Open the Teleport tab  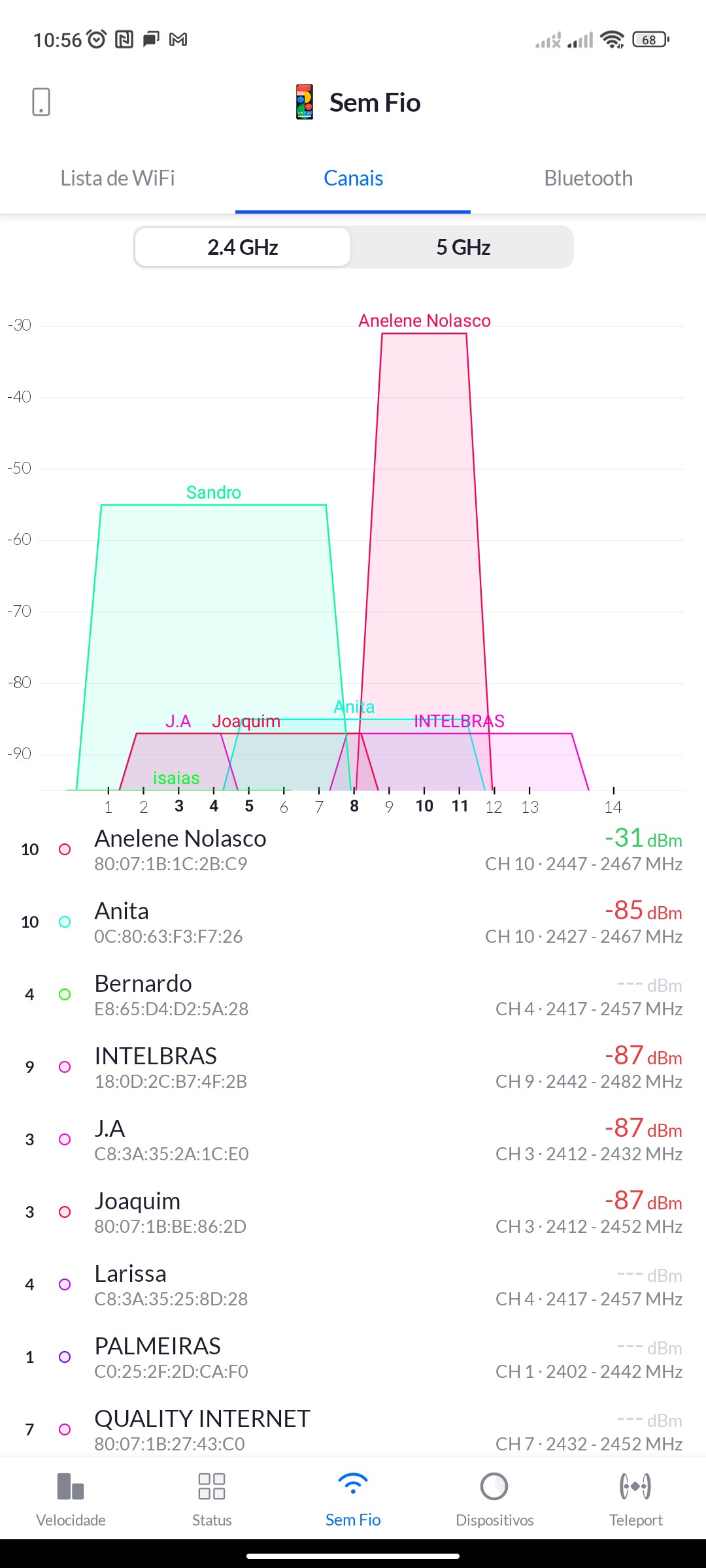(x=635, y=1499)
